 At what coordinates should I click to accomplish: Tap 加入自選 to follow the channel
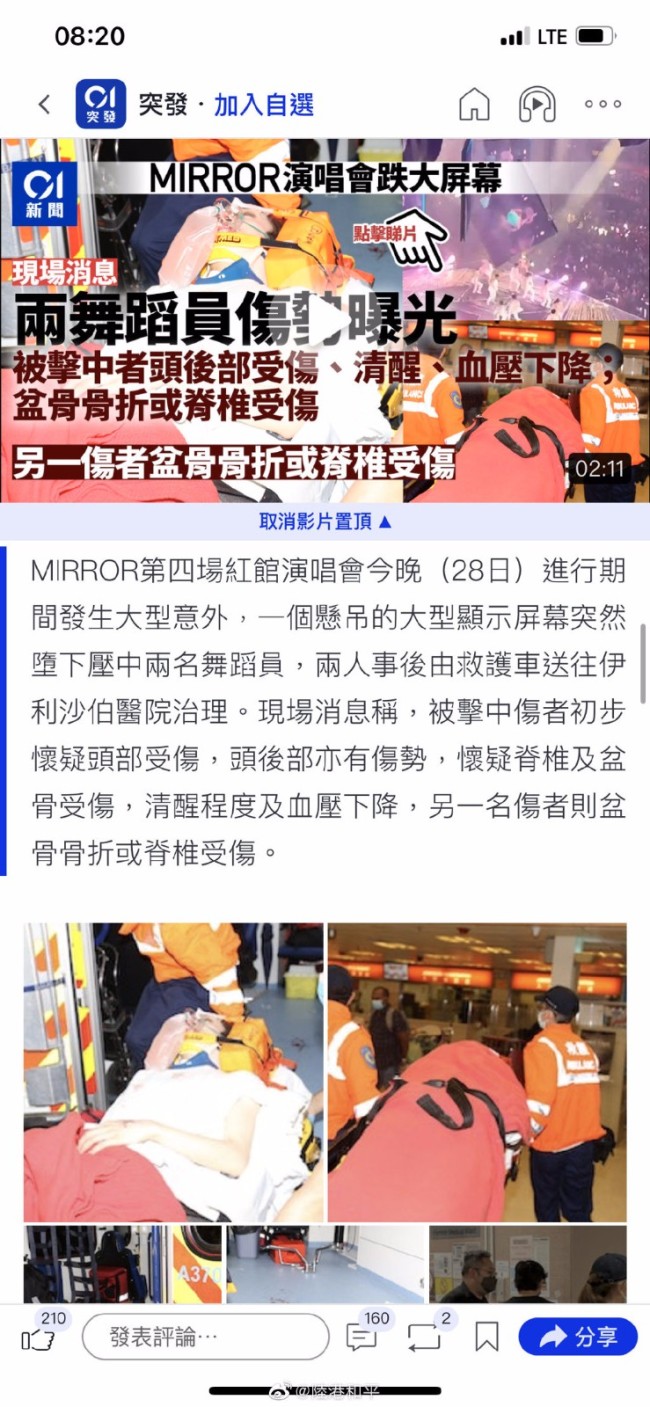point(264,104)
